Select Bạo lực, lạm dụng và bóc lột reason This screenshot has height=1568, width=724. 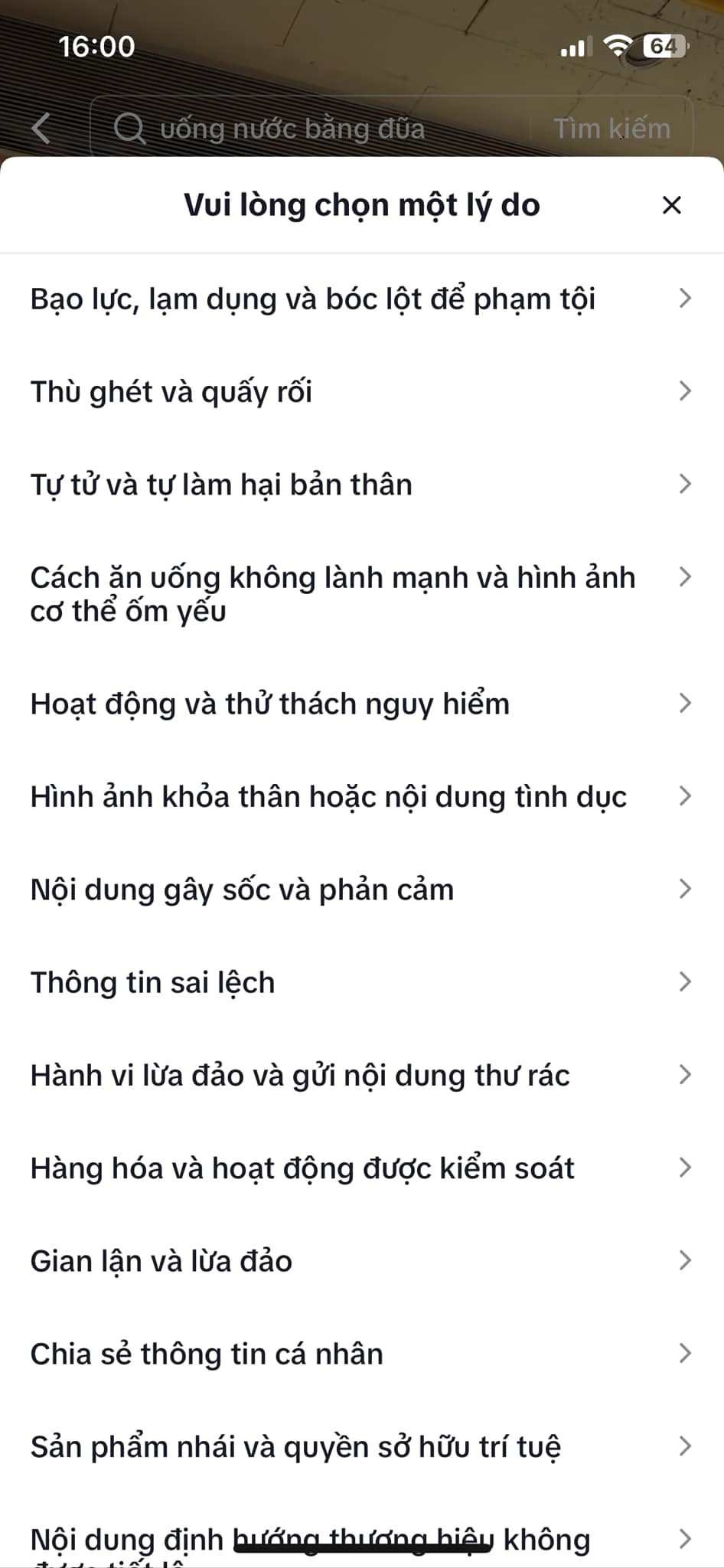click(x=362, y=299)
